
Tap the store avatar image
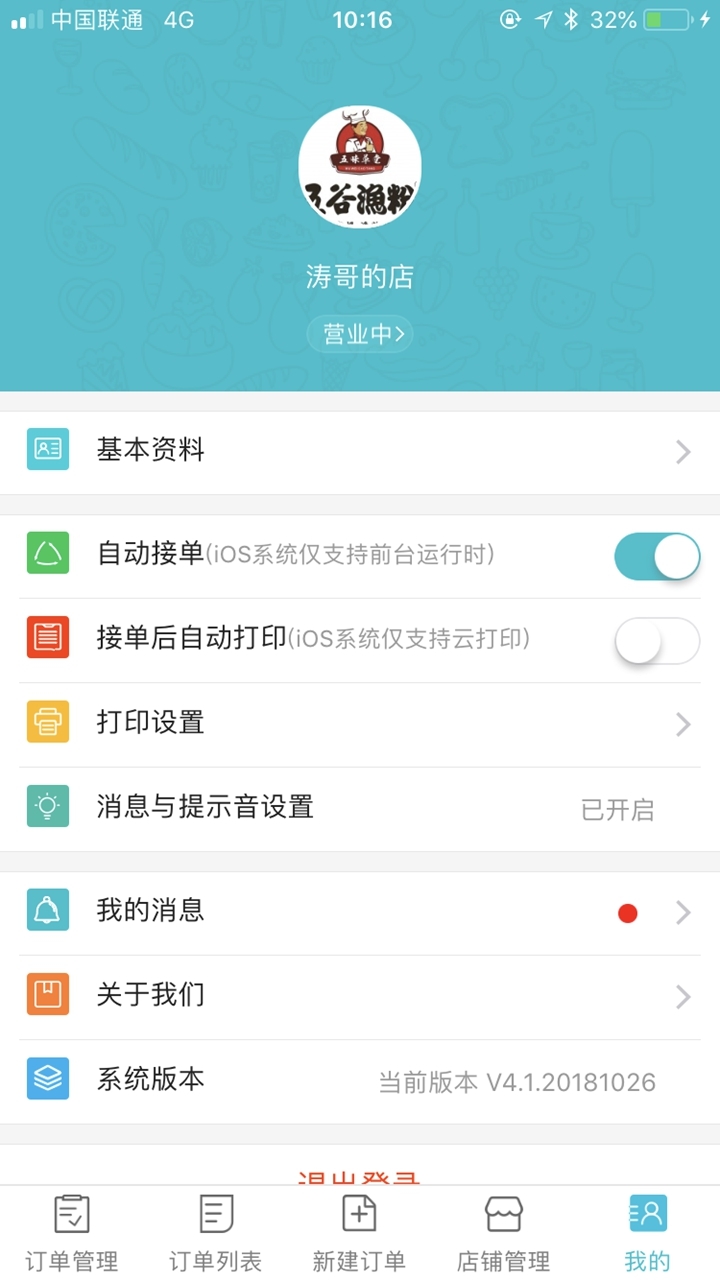[360, 167]
